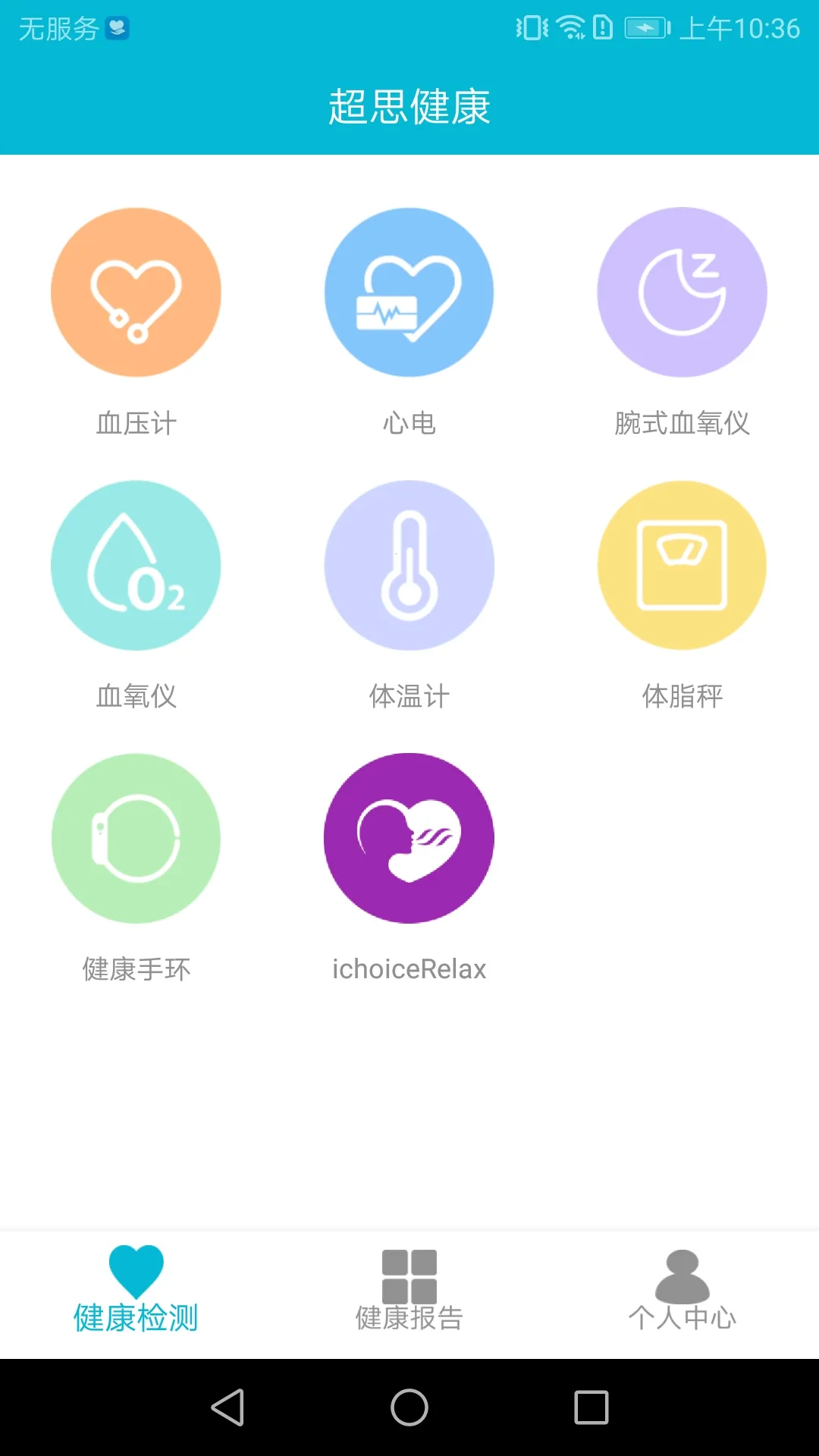Open the 体温计 thermometer

click(409, 565)
